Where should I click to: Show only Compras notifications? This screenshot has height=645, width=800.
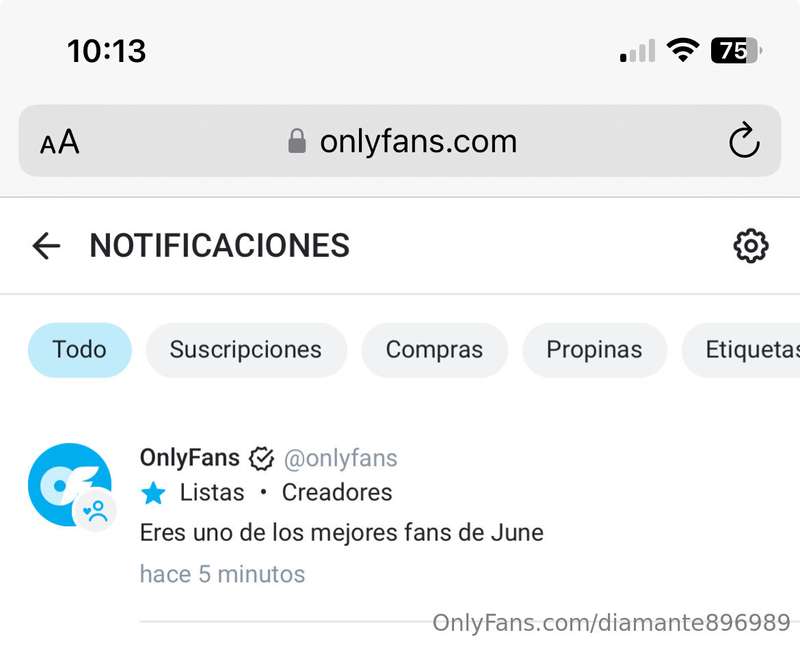[434, 350]
